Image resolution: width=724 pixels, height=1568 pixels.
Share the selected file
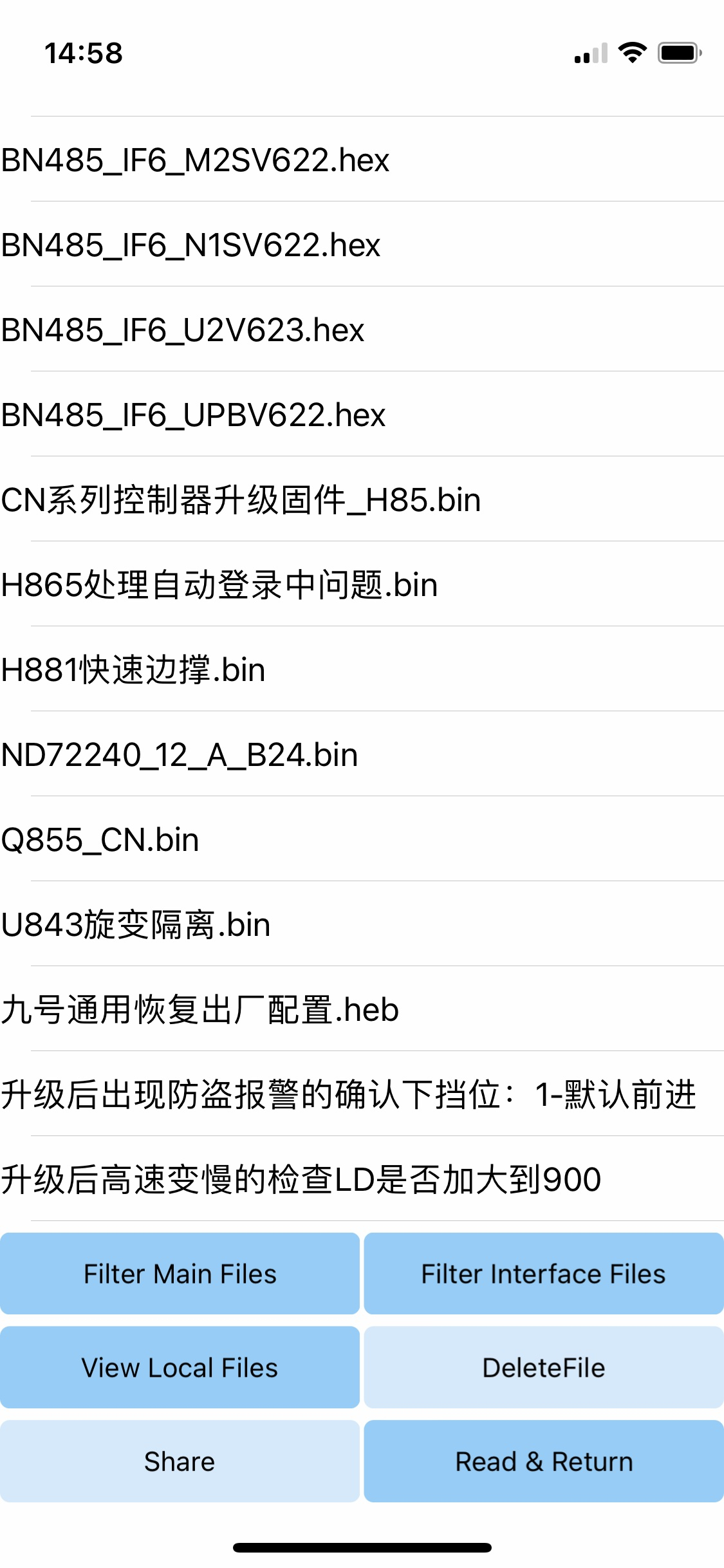[x=180, y=1461]
